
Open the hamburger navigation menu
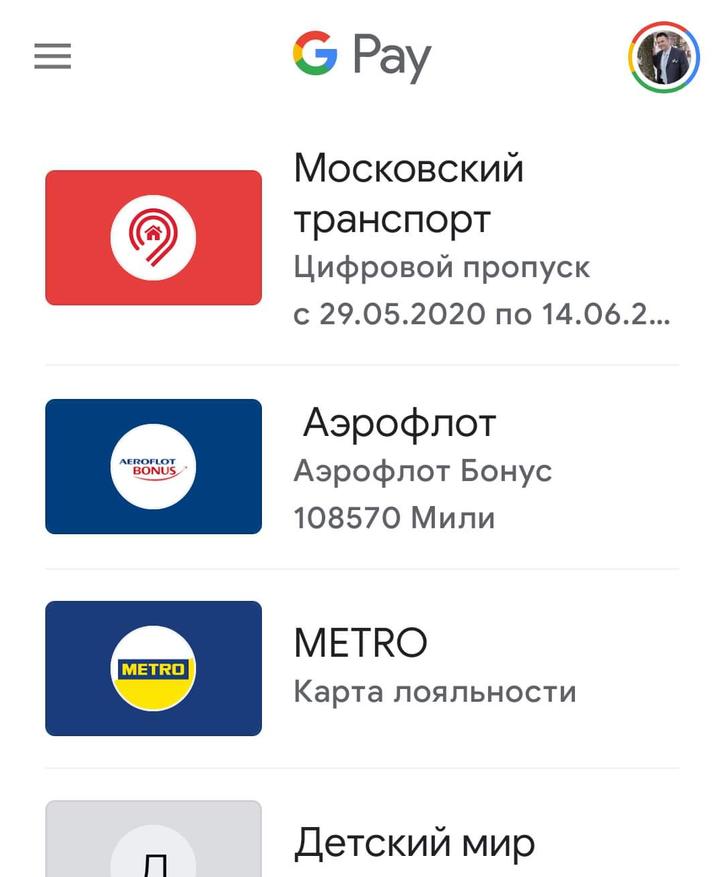[x=52, y=57]
